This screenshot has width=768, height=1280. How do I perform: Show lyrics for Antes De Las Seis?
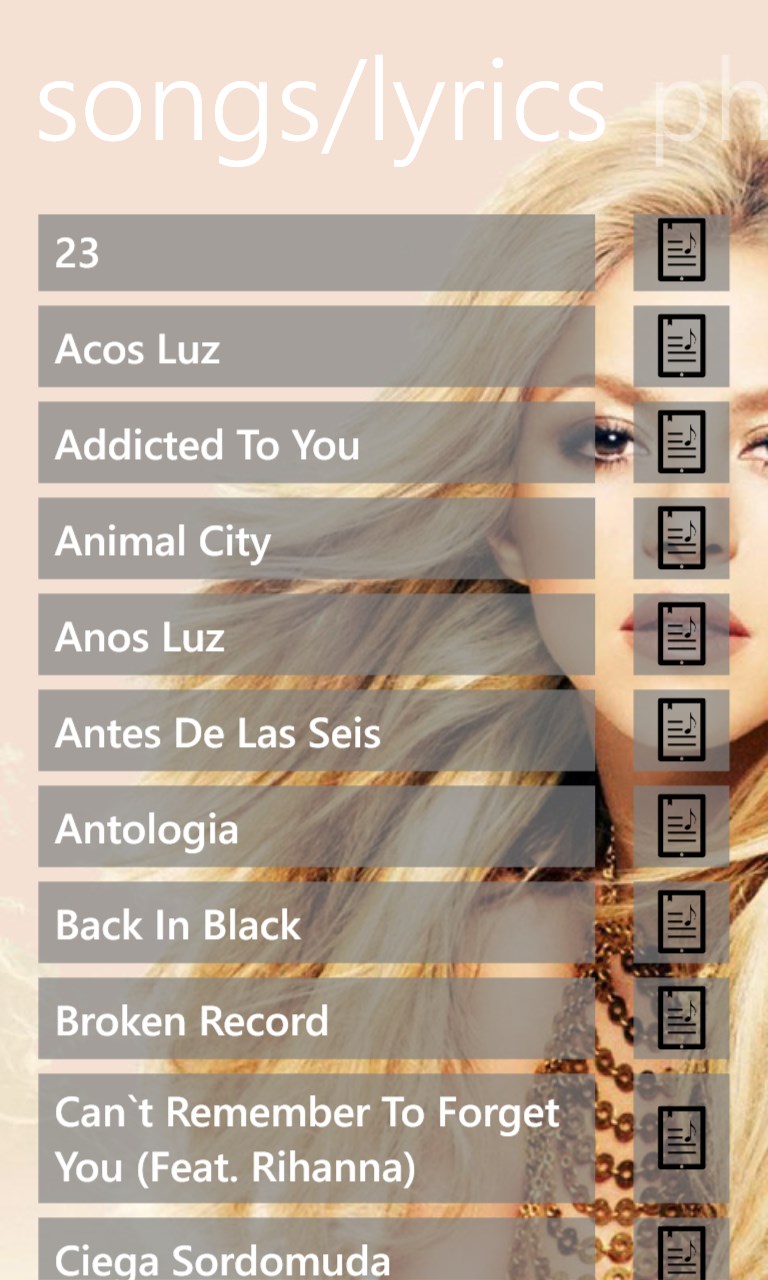click(681, 730)
